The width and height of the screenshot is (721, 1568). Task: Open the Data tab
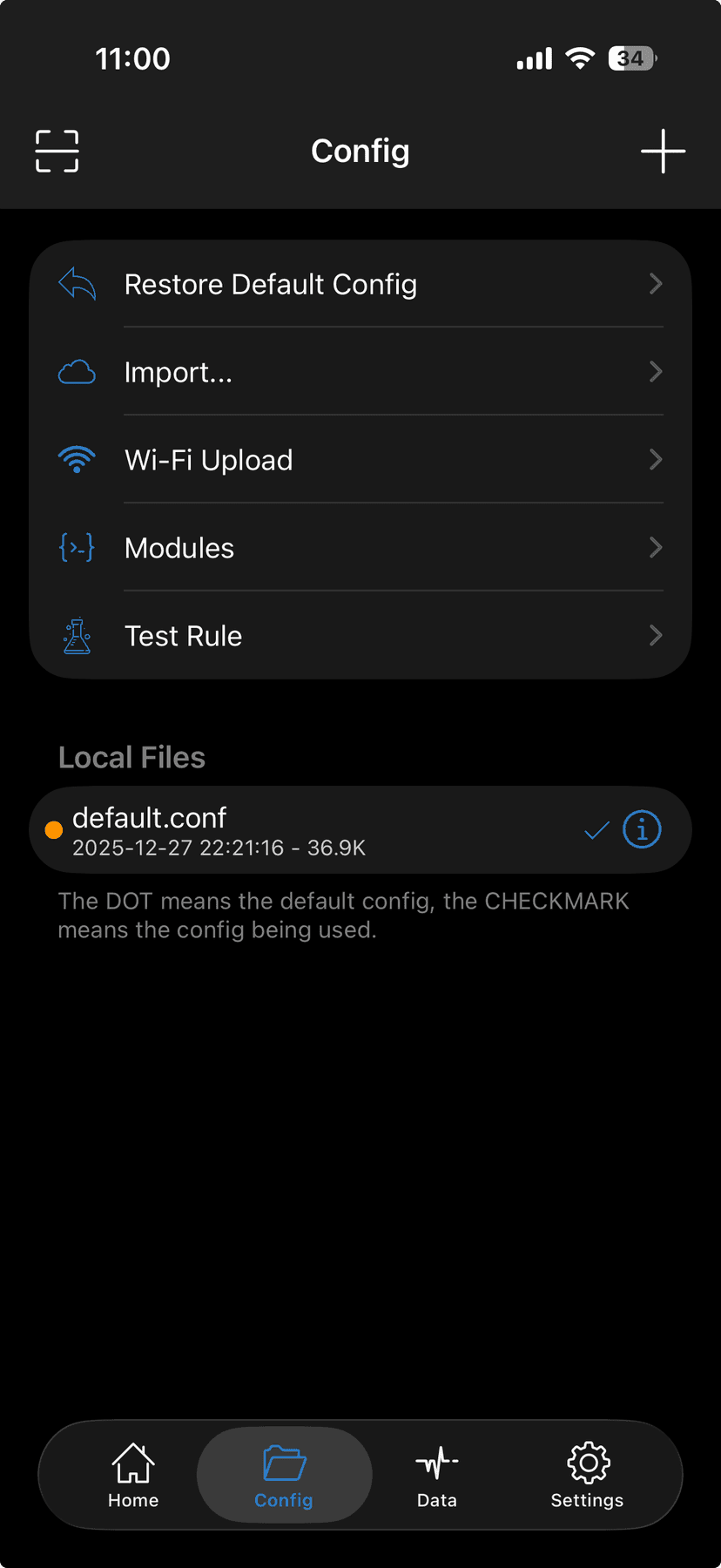(436, 1475)
